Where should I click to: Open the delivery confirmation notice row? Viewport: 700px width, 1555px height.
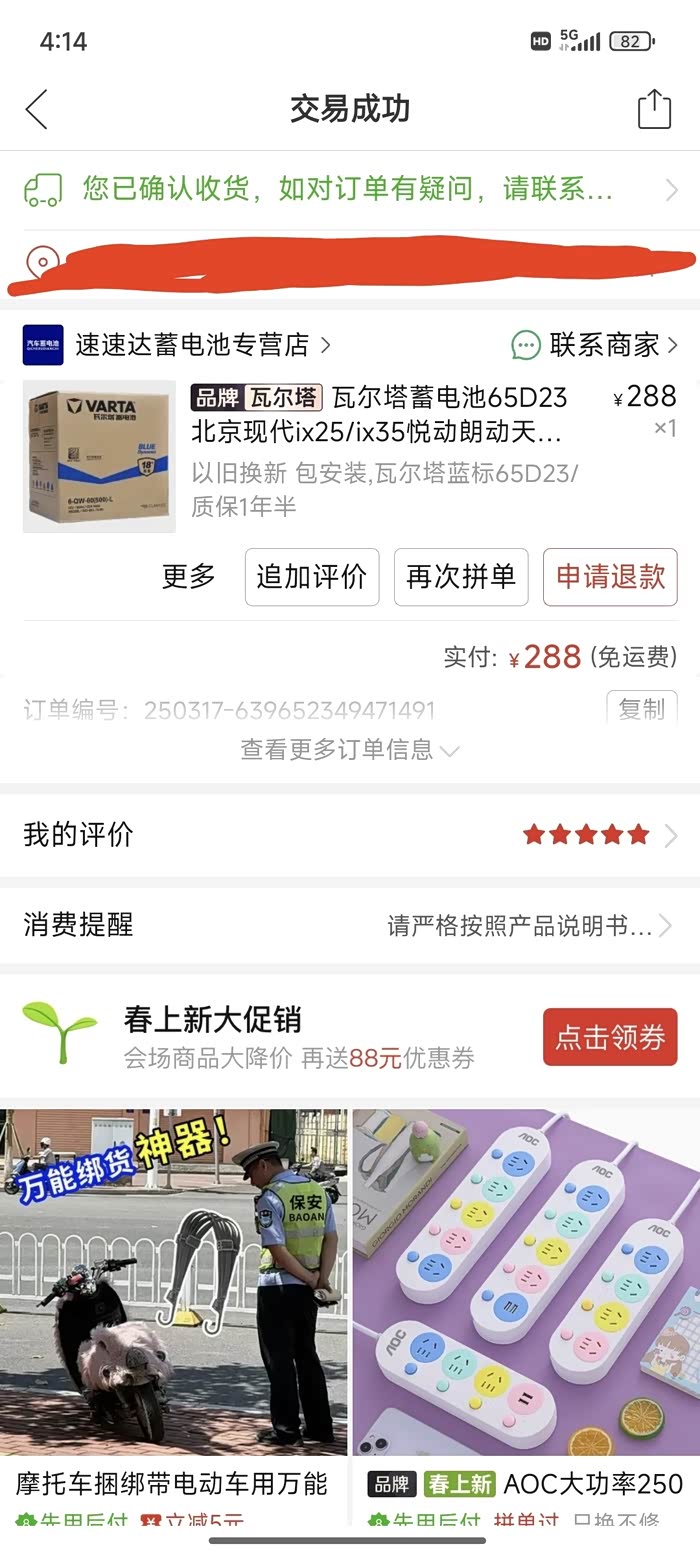pyautogui.click(x=350, y=188)
